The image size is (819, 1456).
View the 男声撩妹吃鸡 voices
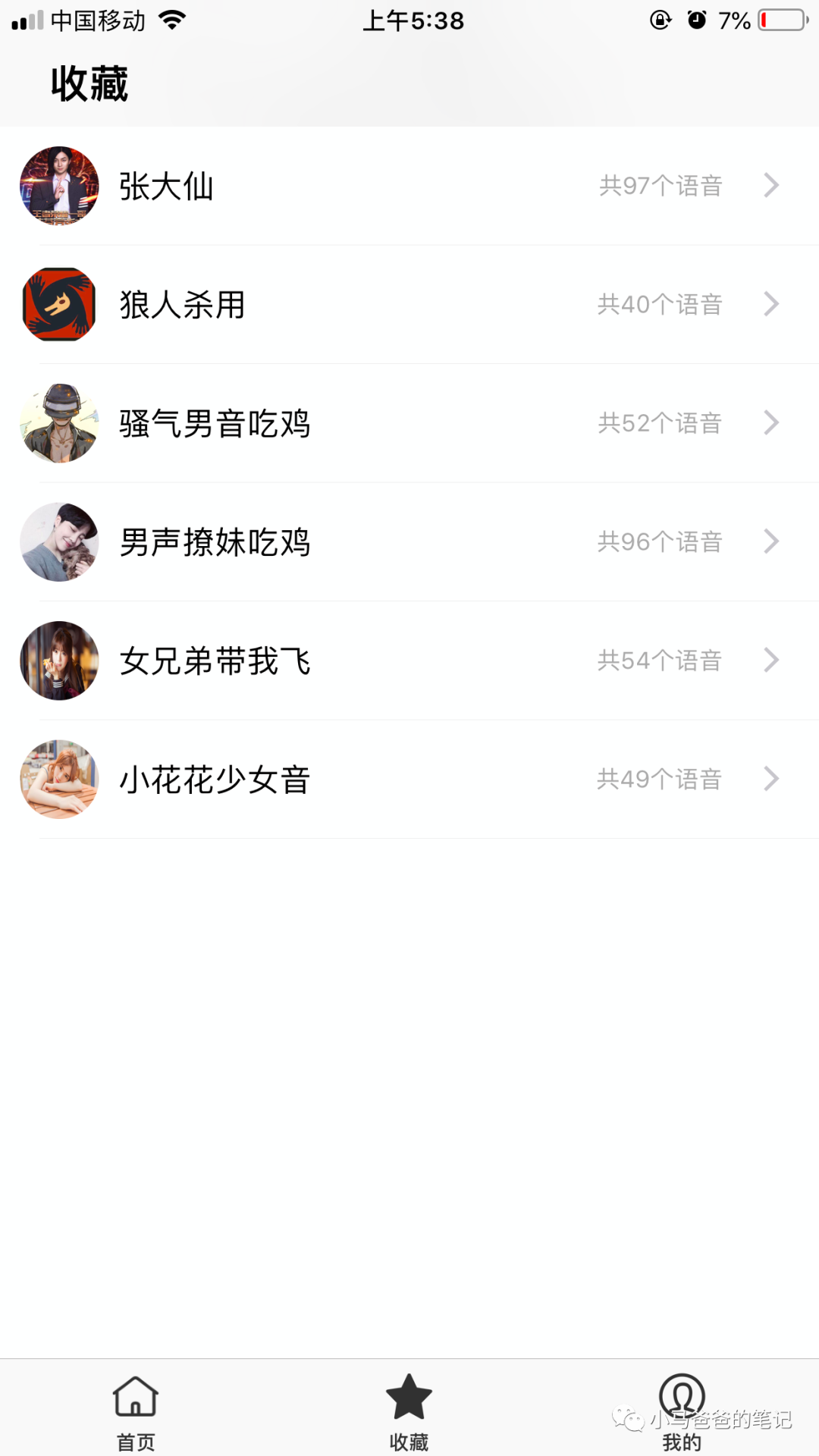[x=409, y=542]
